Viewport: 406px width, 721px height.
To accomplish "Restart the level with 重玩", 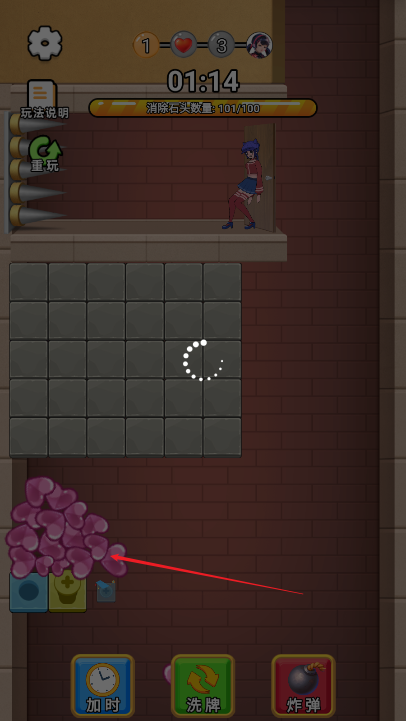I will 46,154.
